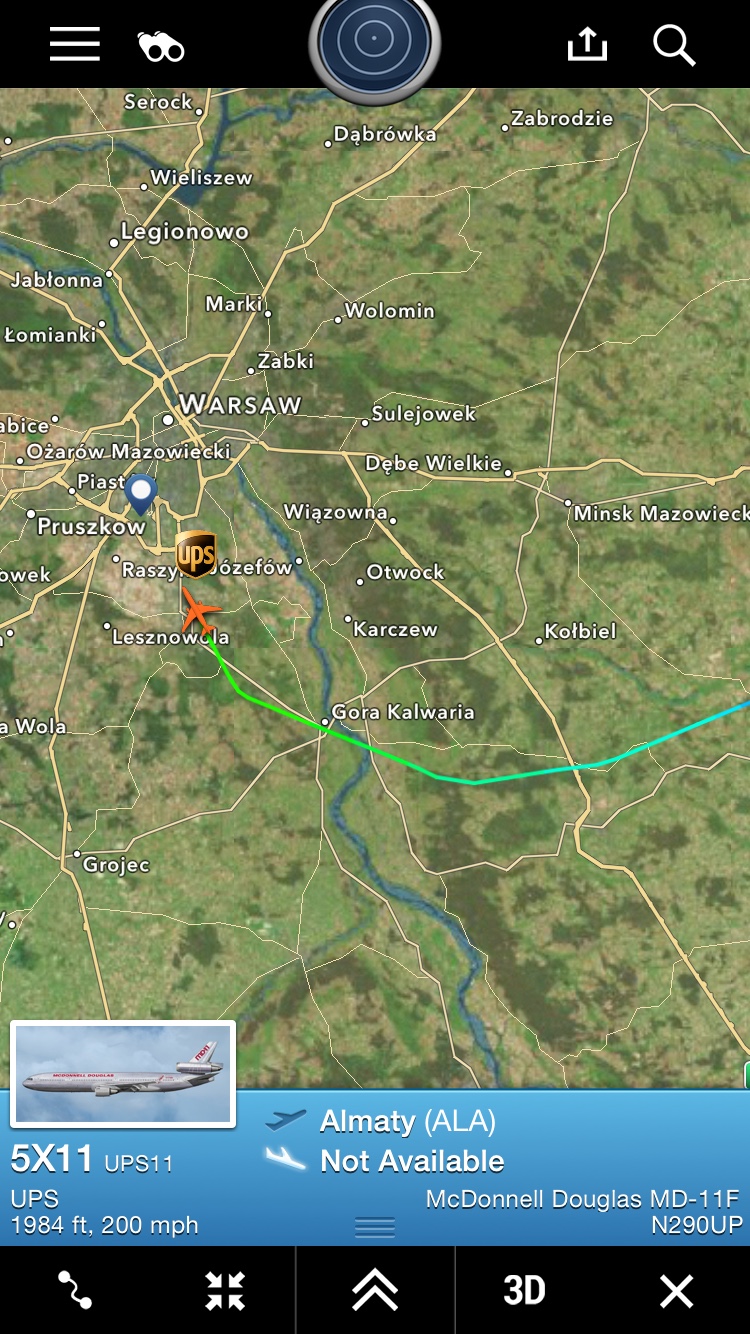Viewport: 750px width, 1334px height.
Task: Expand panel with double up arrows
Action: click(x=375, y=1290)
